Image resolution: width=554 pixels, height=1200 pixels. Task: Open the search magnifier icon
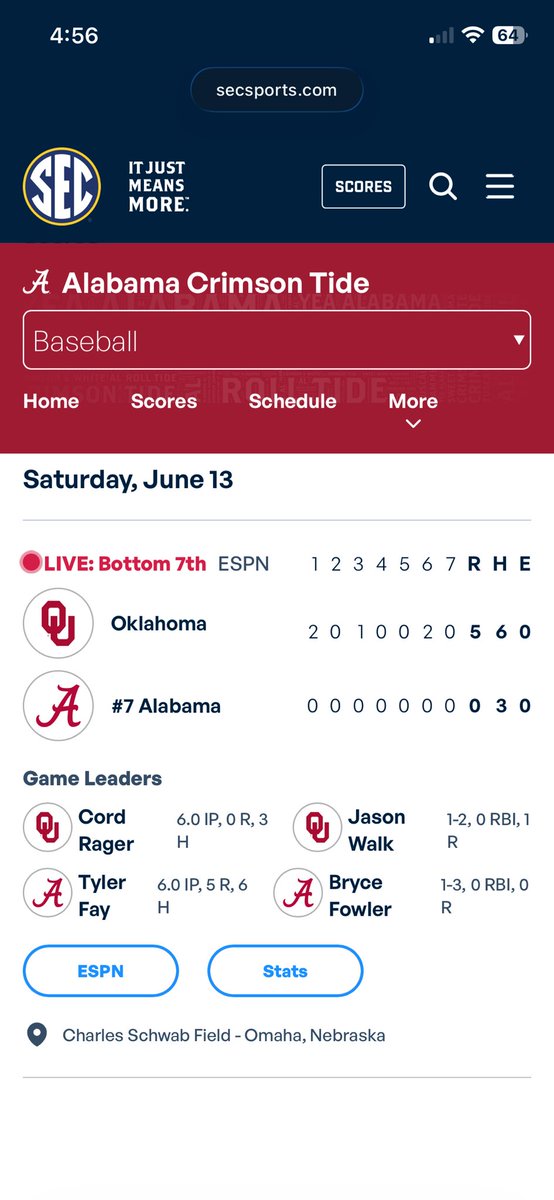coord(443,186)
